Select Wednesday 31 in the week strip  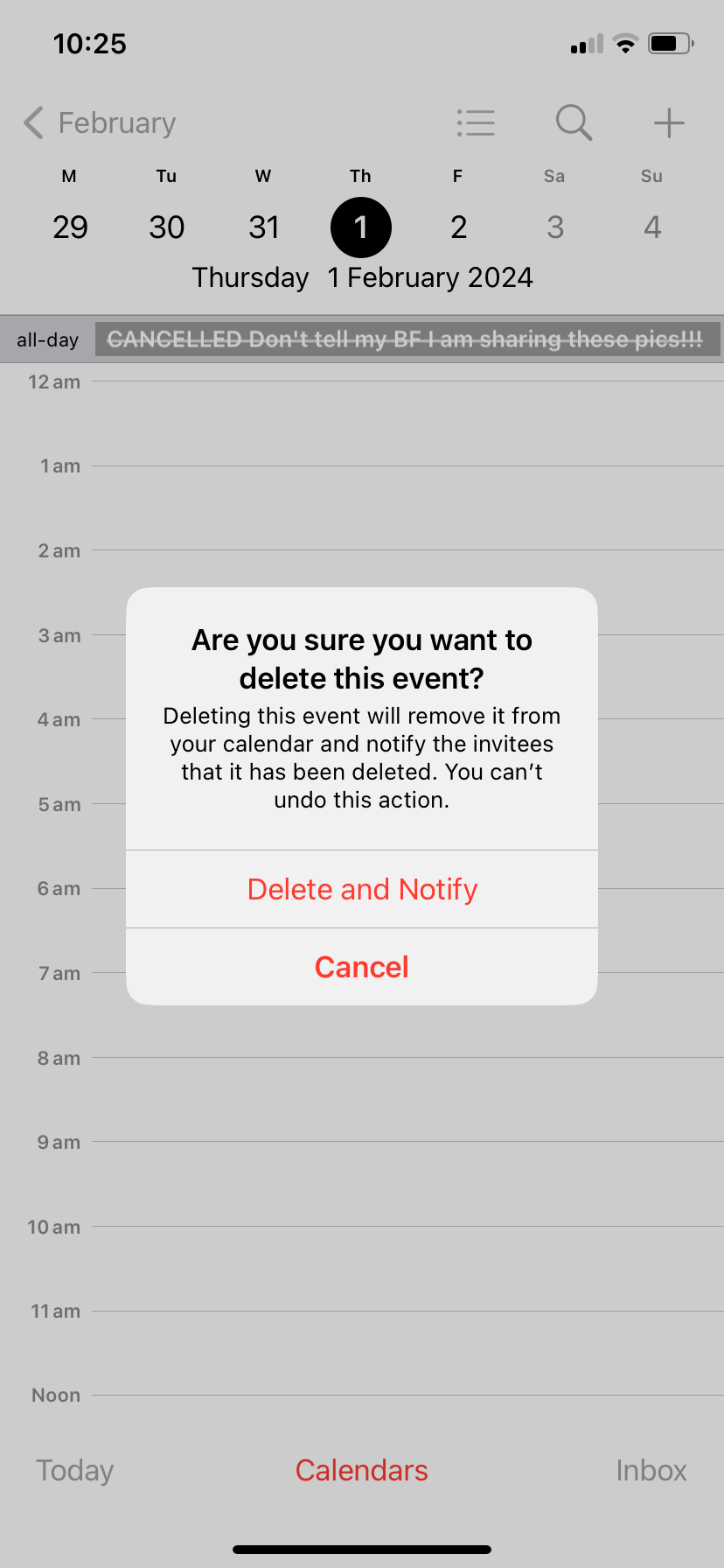pos(264,227)
